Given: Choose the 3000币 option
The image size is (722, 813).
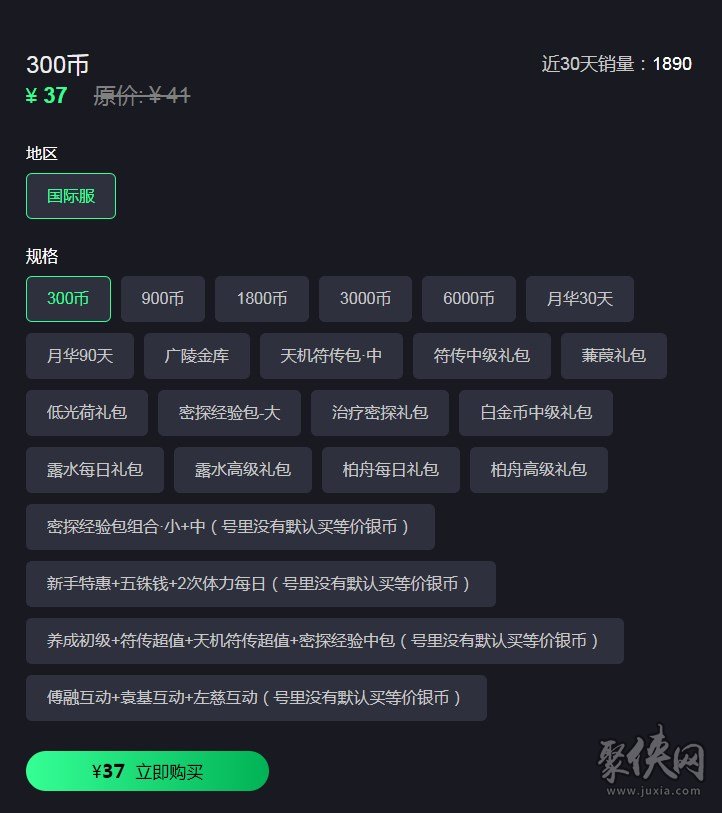Looking at the screenshot, I should click(x=365, y=299).
